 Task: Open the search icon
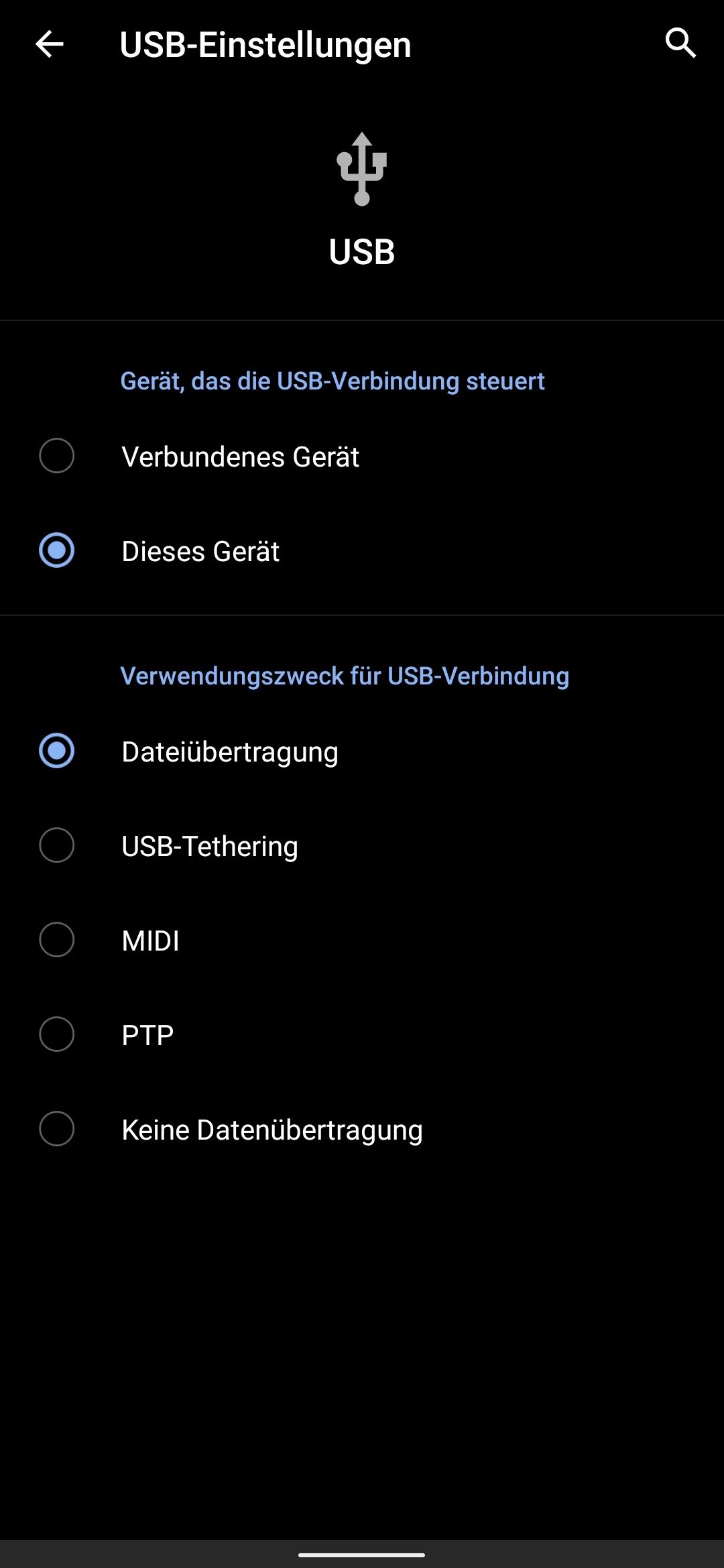(680, 44)
